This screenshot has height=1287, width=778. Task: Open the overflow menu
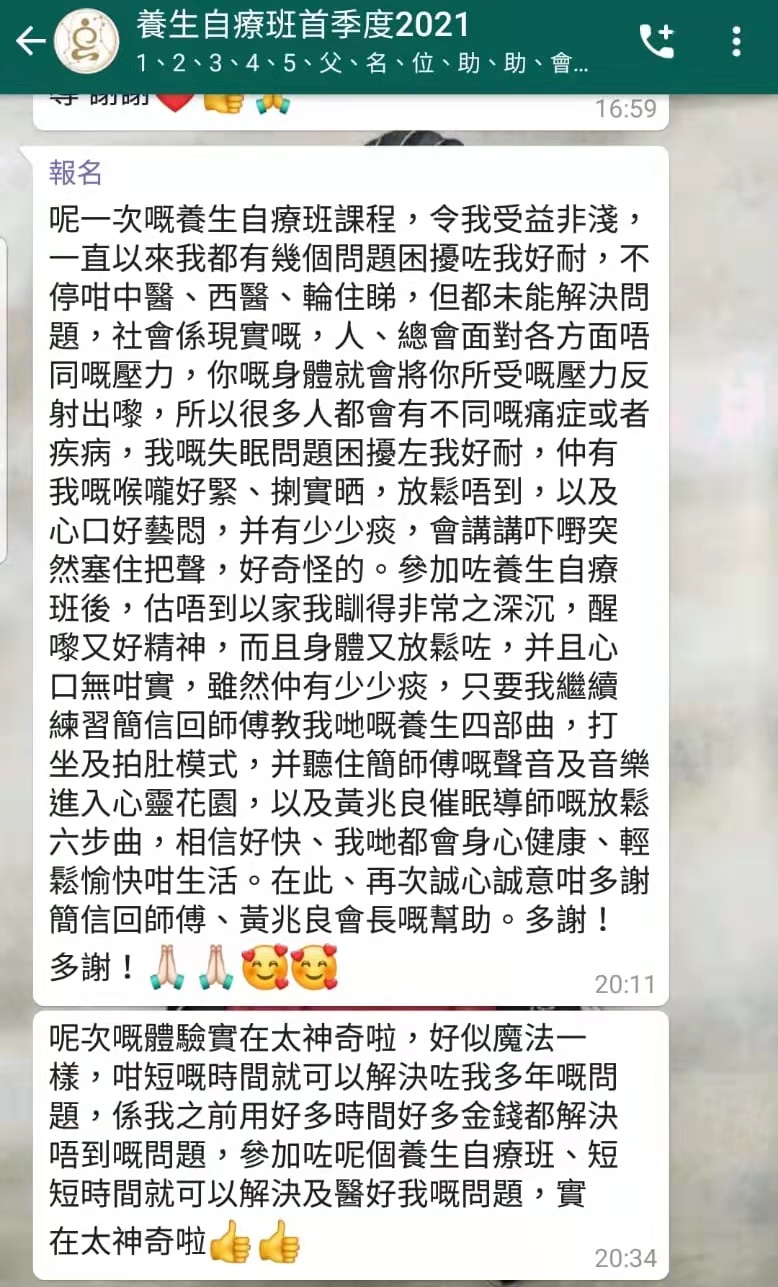point(737,41)
